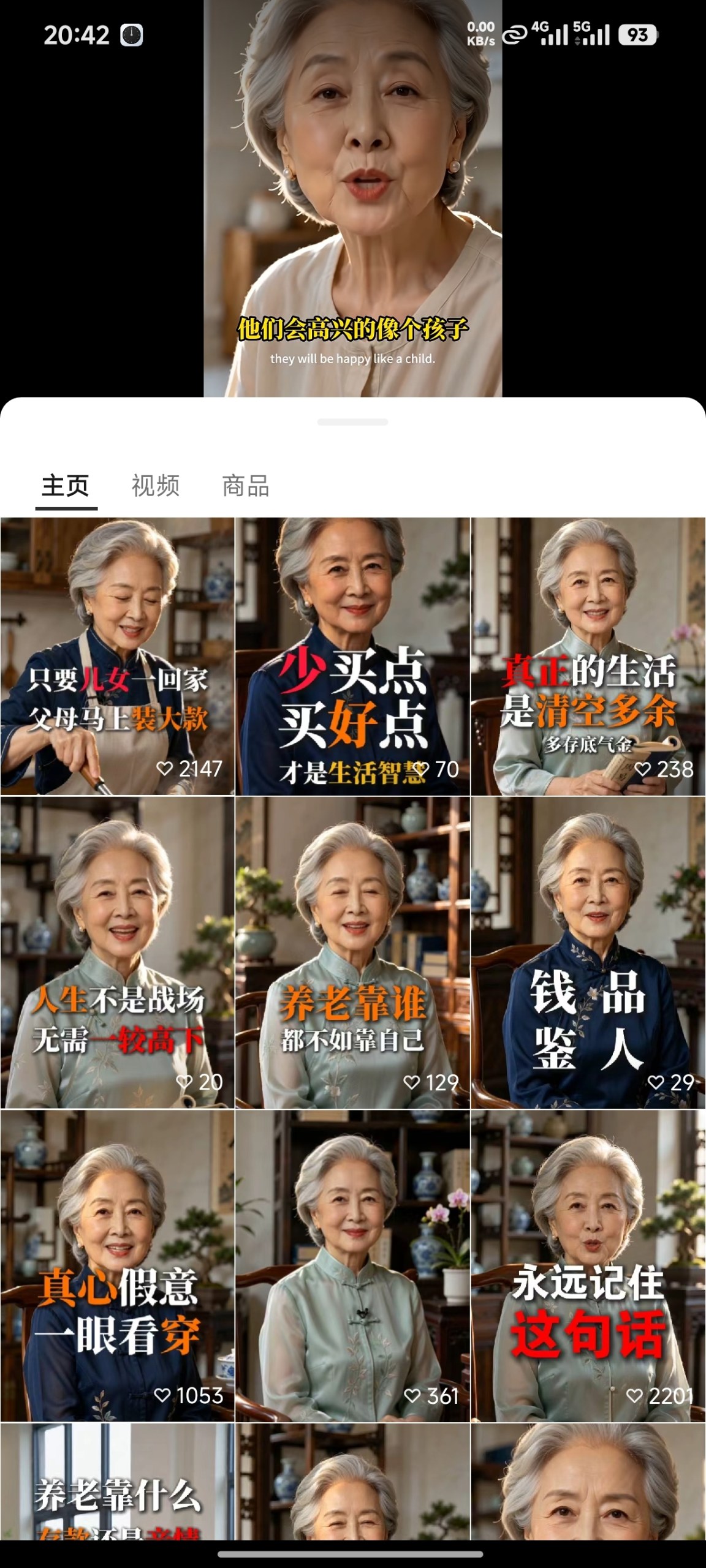
Task: Open the 钱品鉴人 video
Action: click(588, 952)
